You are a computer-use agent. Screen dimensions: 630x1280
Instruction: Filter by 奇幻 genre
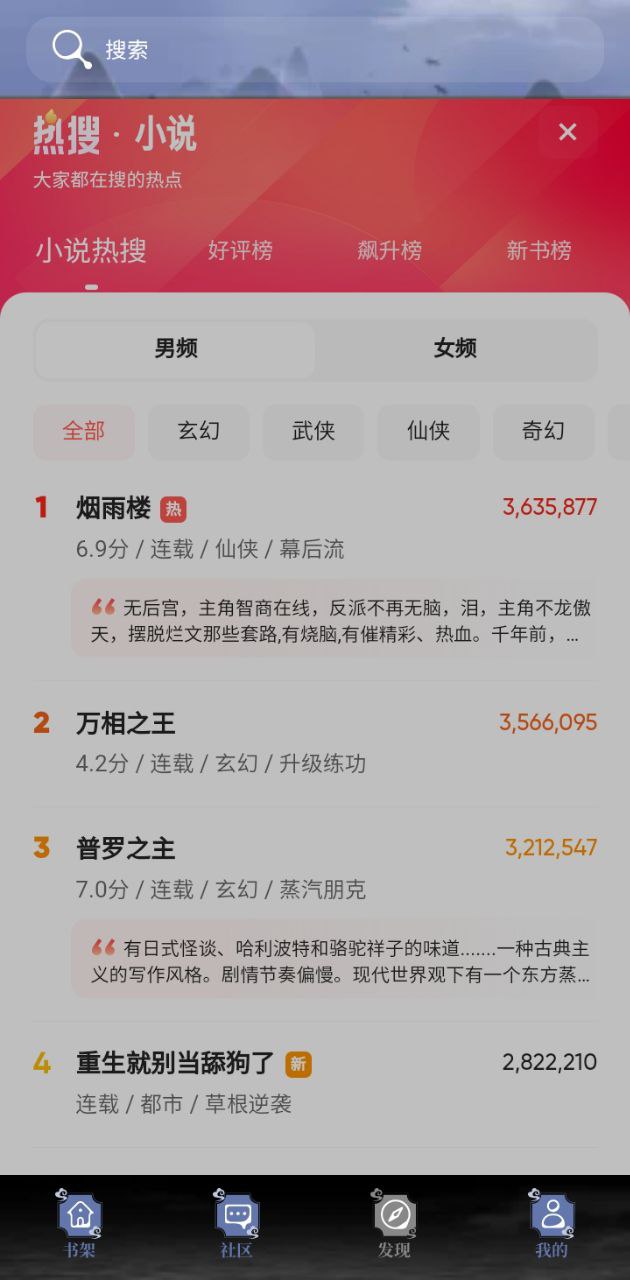pos(543,431)
